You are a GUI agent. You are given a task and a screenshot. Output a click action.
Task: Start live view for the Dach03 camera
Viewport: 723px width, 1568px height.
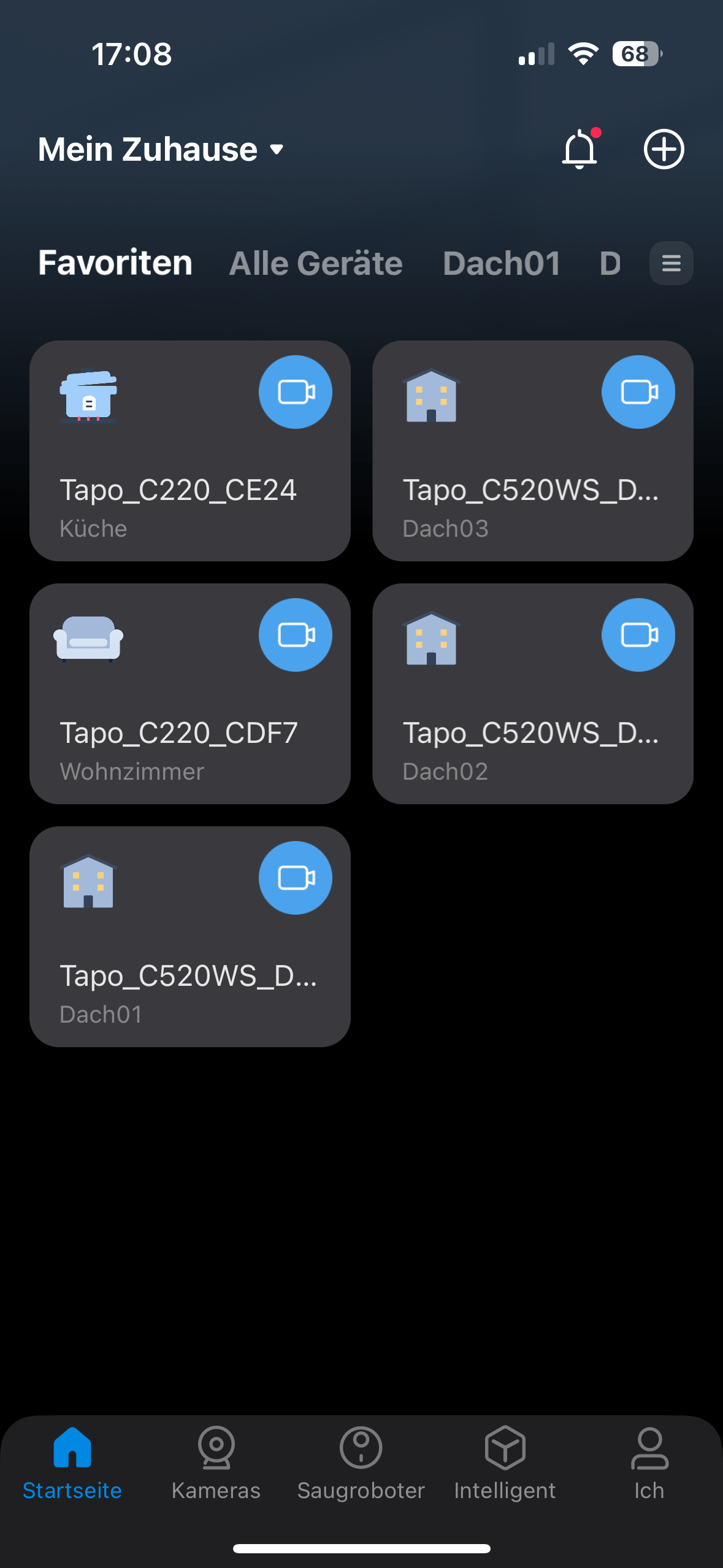(638, 392)
